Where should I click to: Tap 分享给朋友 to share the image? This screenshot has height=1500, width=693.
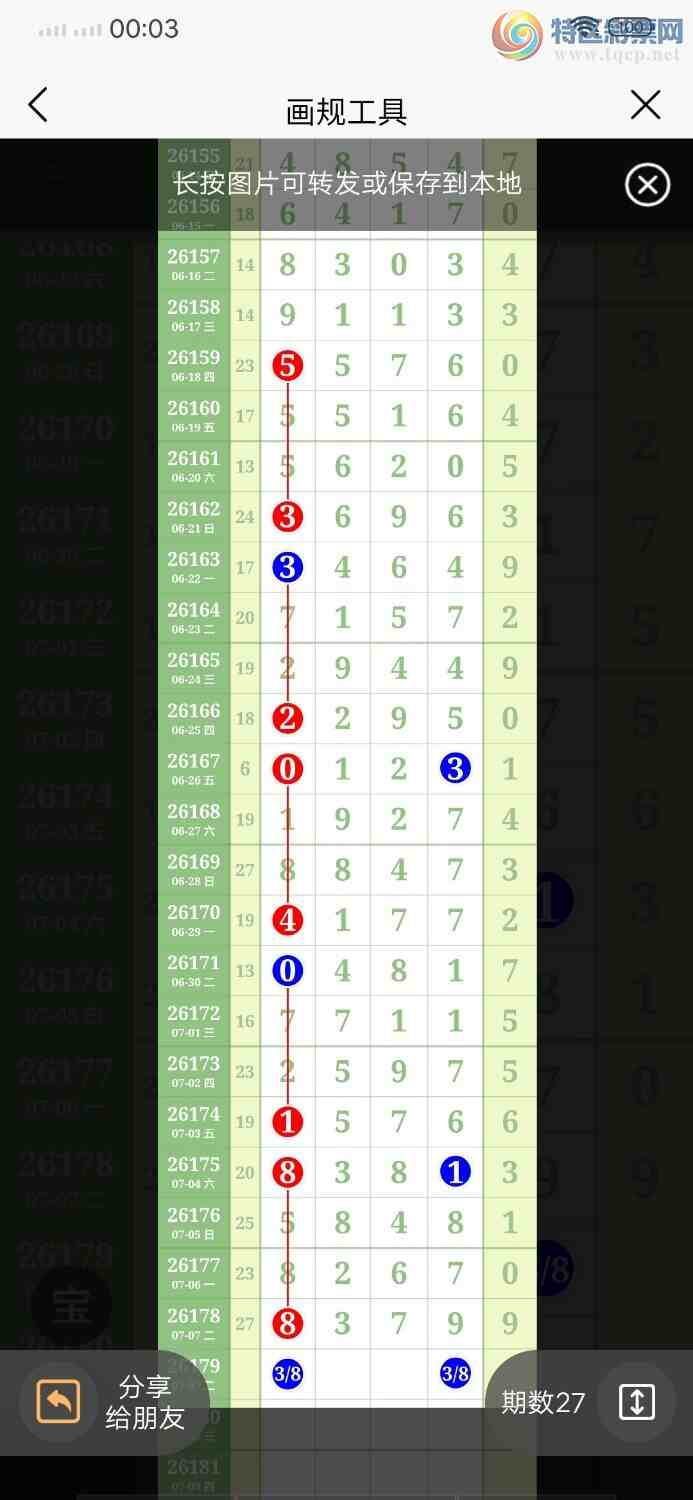coord(110,1402)
